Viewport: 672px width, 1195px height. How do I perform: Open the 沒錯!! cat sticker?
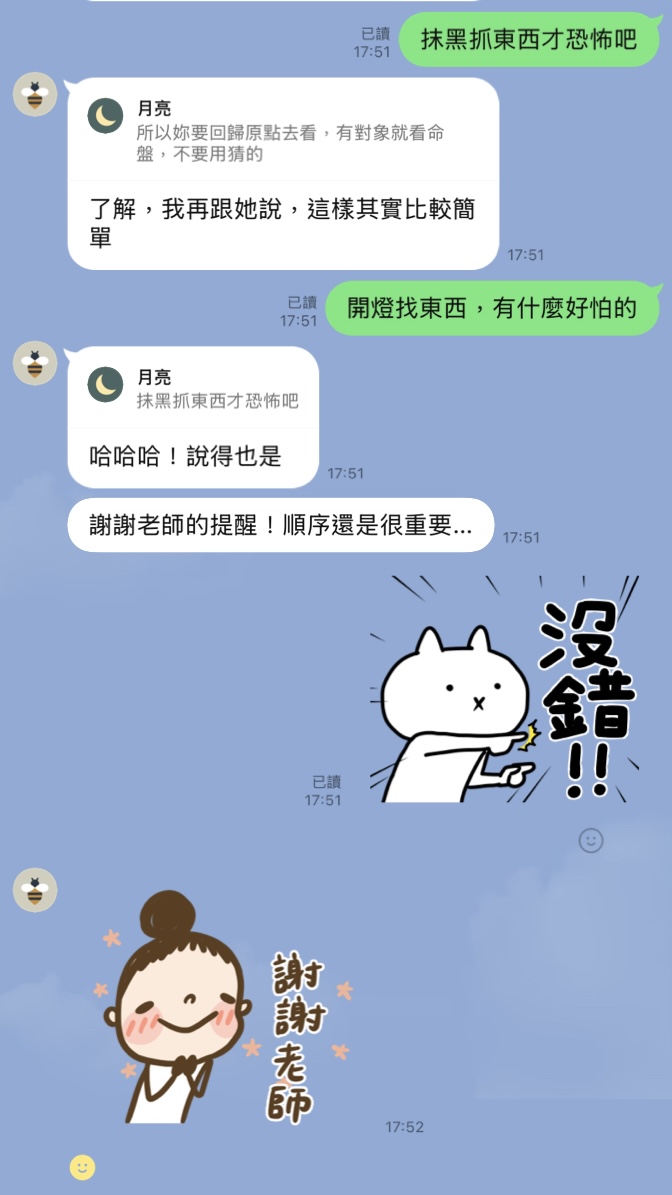[504, 690]
